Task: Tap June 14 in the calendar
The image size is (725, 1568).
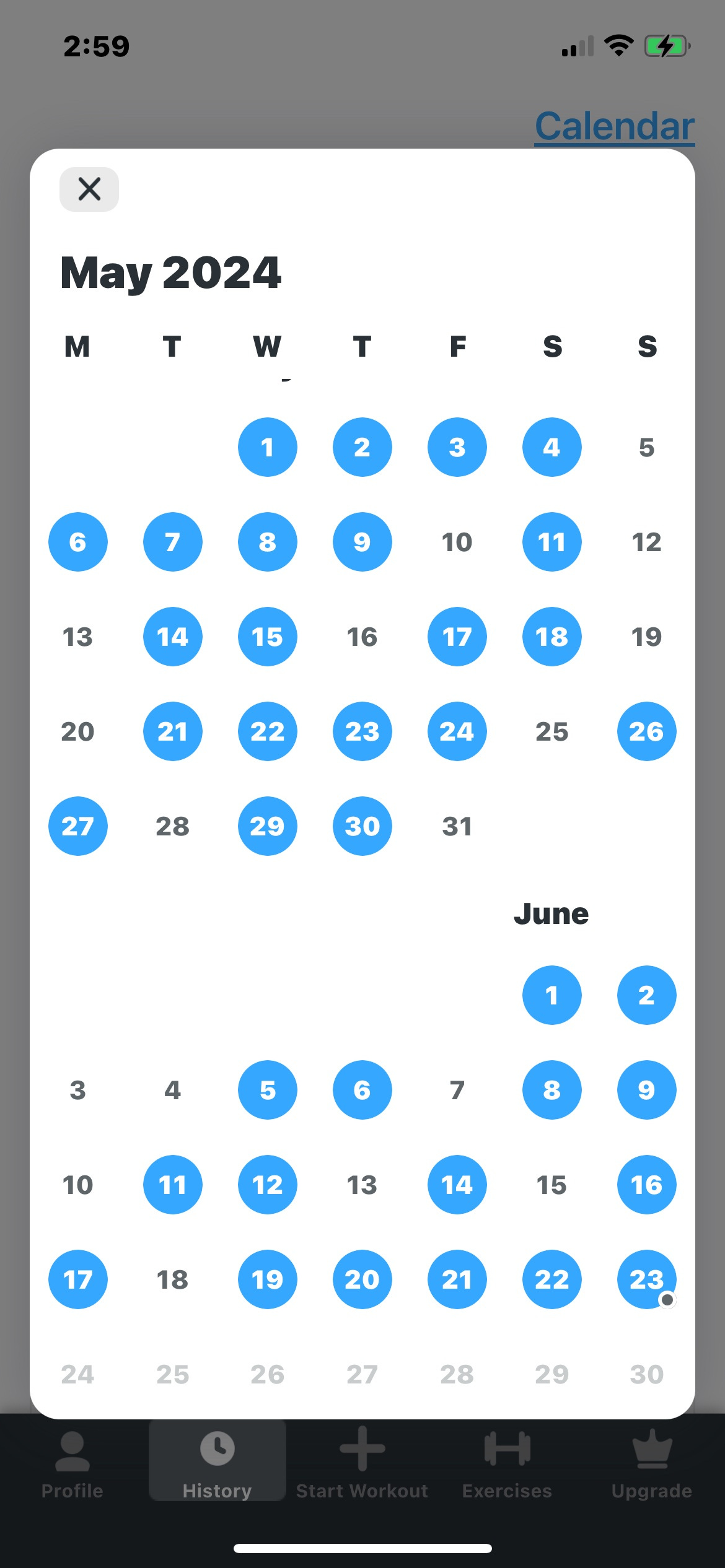Action: pyautogui.click(x=457, y=1185)
